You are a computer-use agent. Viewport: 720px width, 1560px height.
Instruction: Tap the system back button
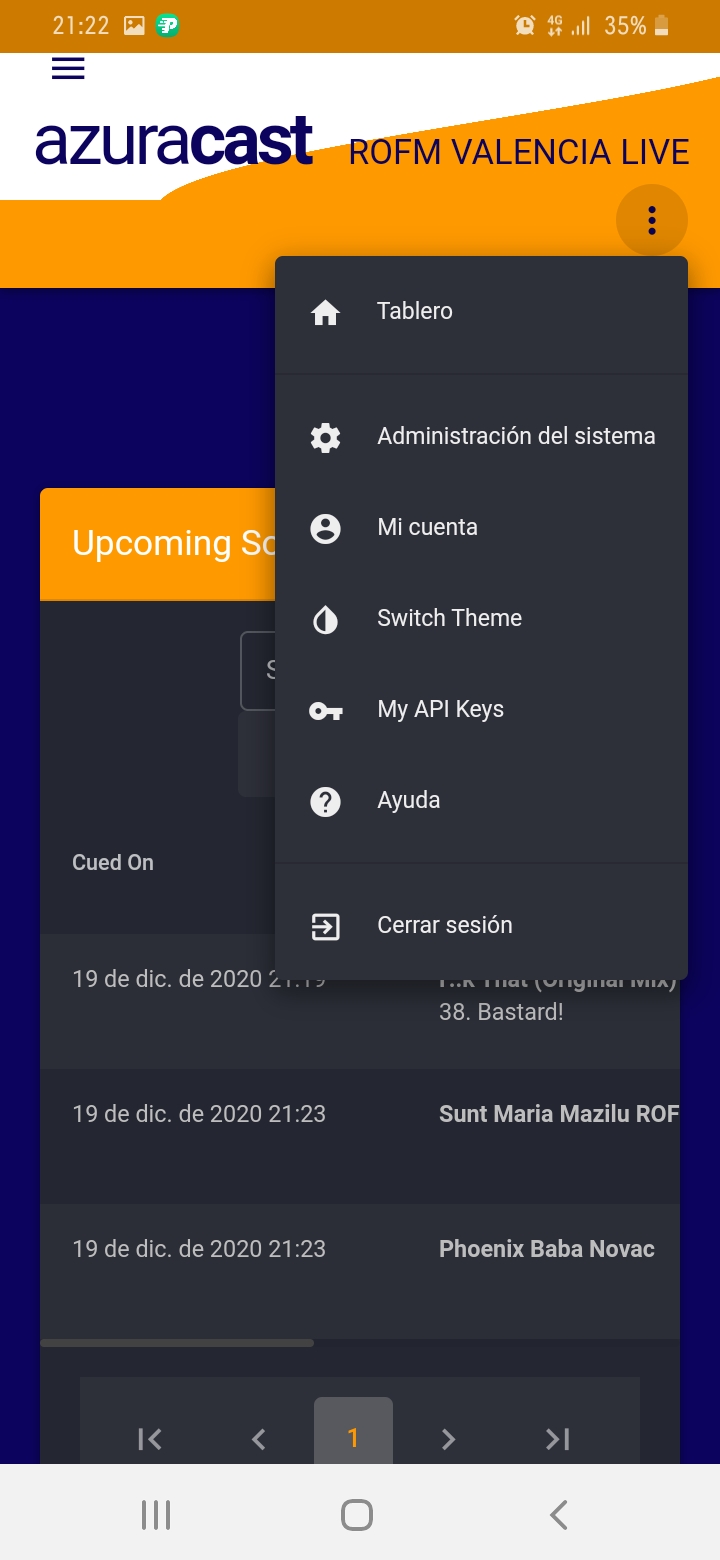pyautogui.click(x=558, y=1514)
